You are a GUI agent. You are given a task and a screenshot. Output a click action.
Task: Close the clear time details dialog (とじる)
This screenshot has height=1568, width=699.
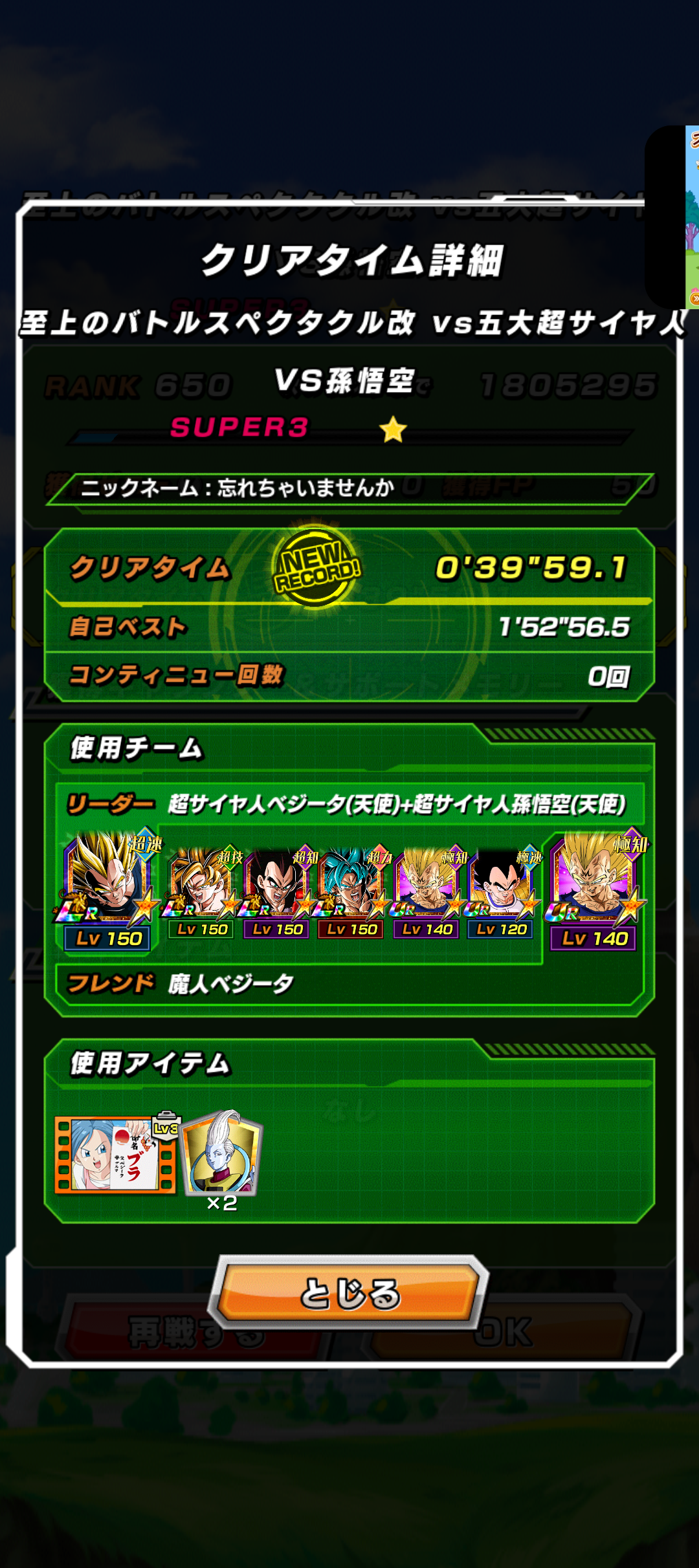pos(349,1294)
